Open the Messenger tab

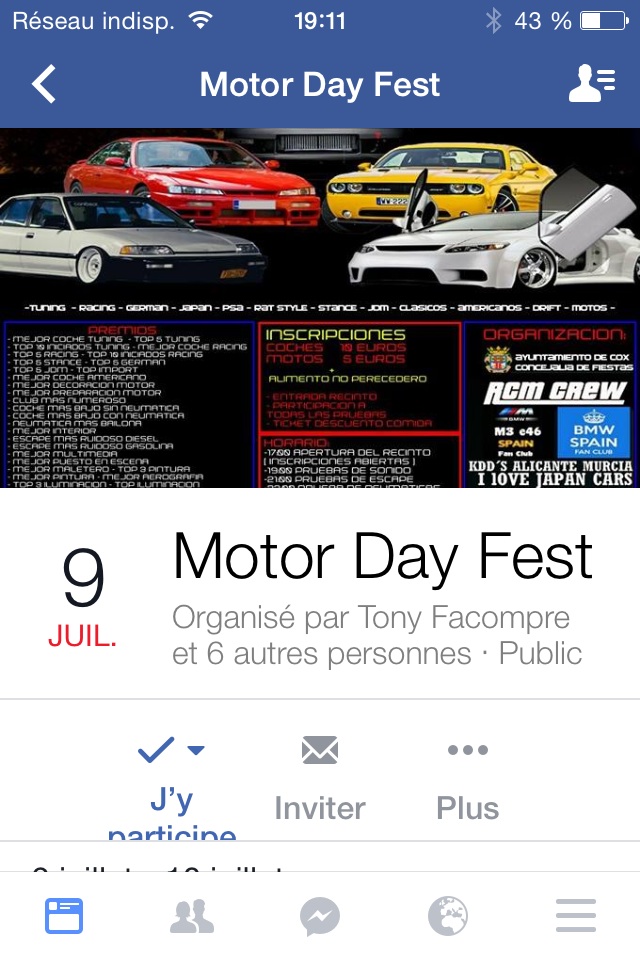point(320,916)
